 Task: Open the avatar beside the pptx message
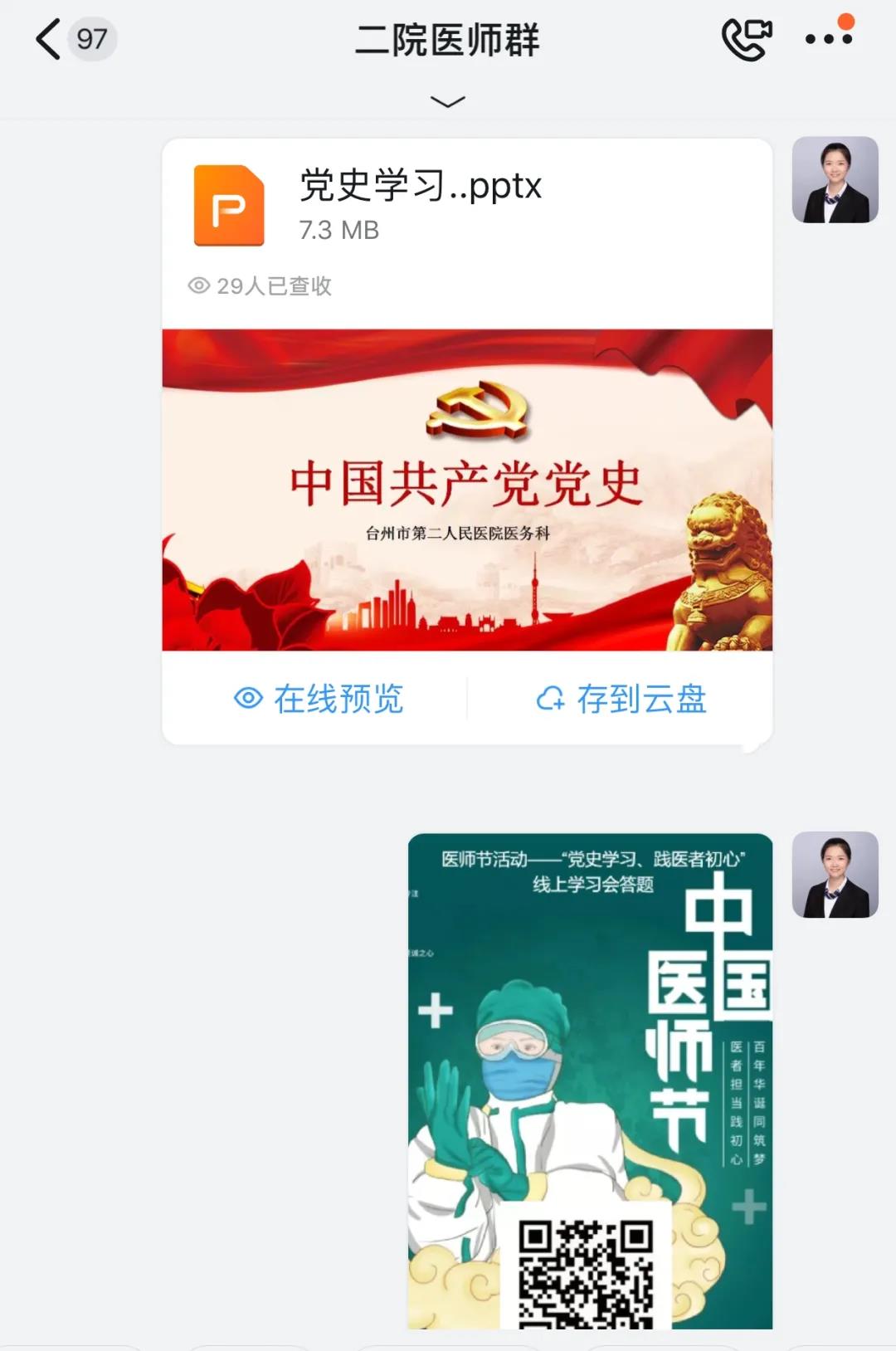click(835, 180)
